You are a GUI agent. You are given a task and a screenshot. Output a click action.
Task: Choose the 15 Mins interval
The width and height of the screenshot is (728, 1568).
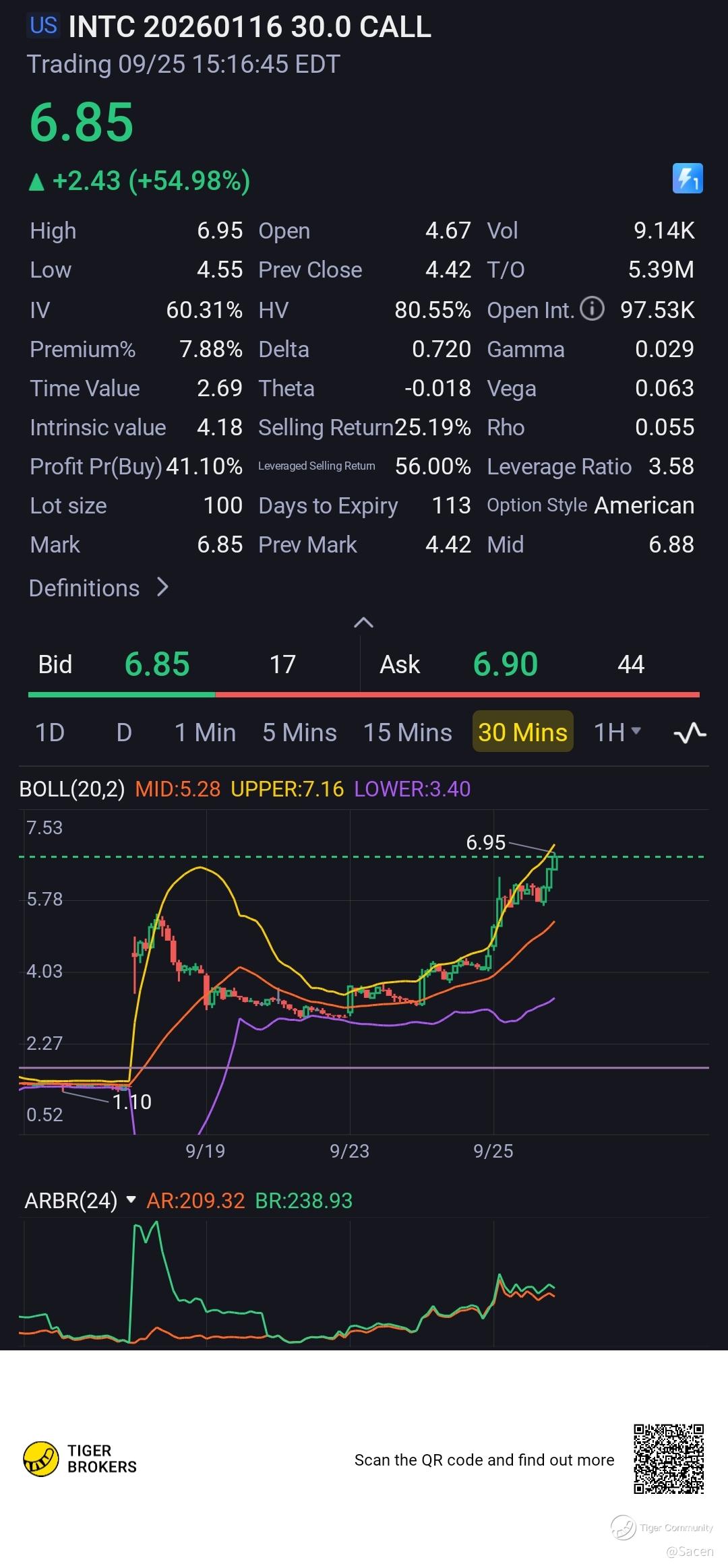point(407,732)
